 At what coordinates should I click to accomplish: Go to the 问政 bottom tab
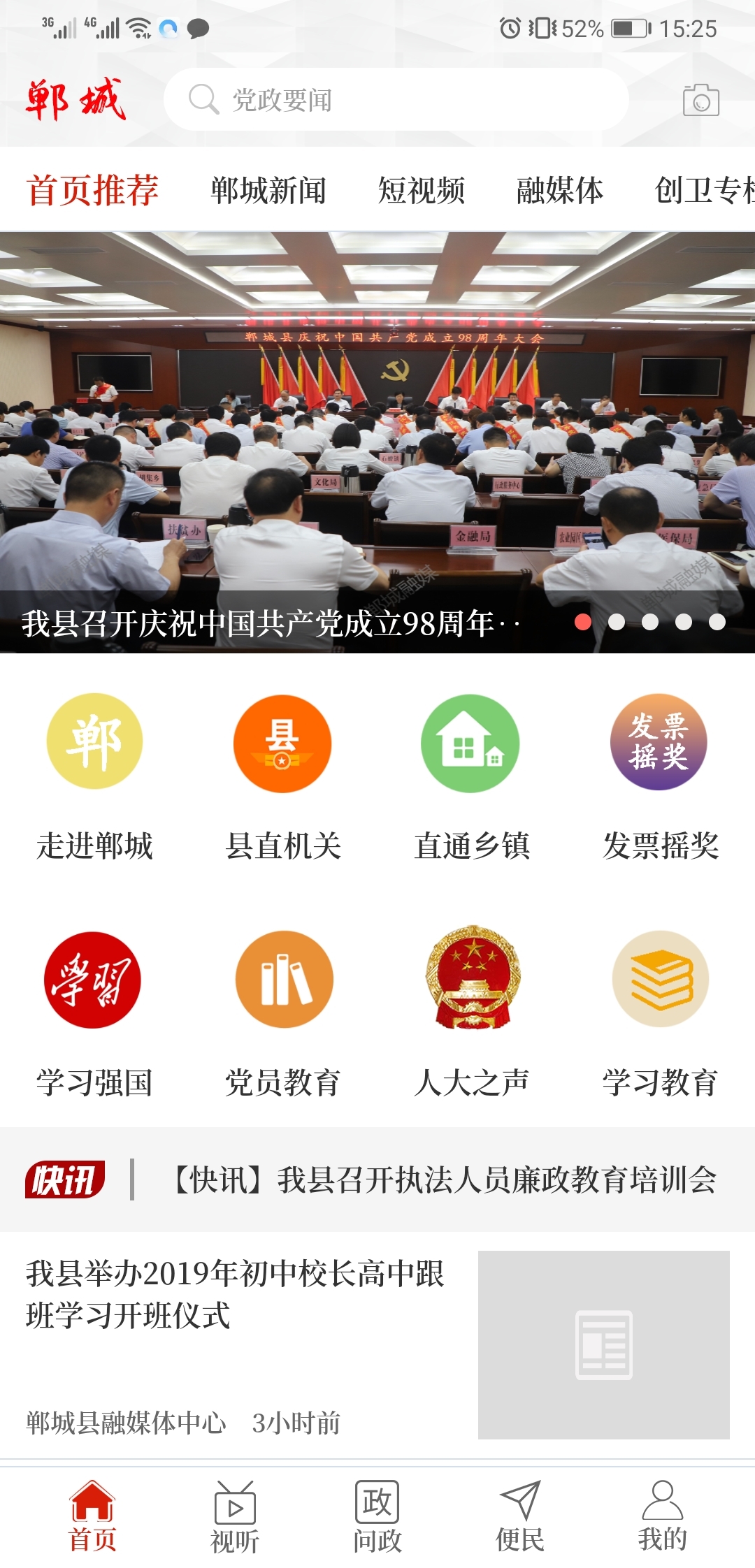coord(377,1516)
